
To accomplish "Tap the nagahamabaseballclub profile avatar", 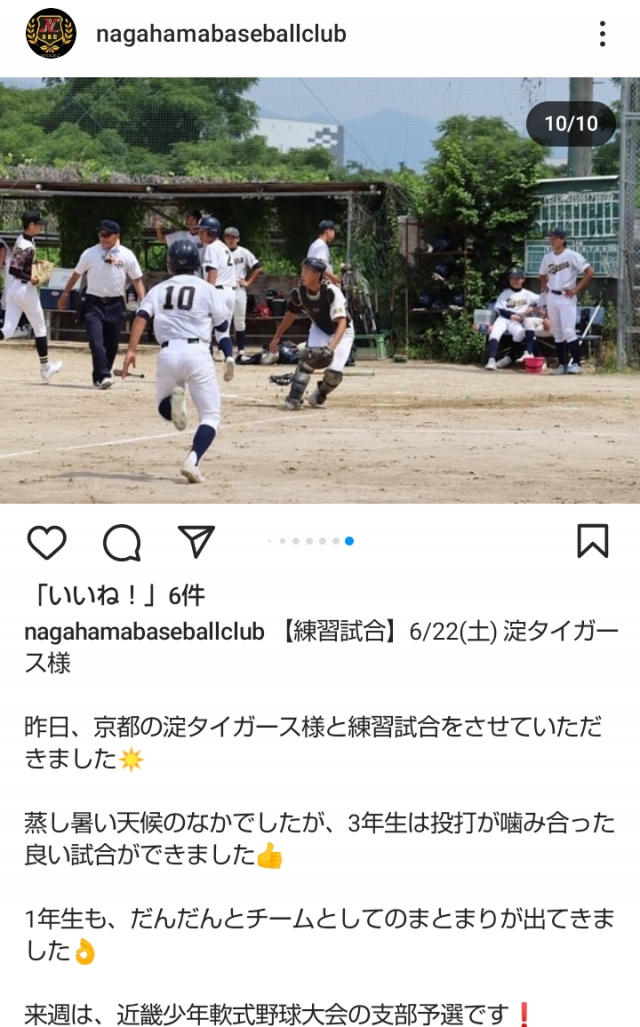I will (x=50, y=34).
